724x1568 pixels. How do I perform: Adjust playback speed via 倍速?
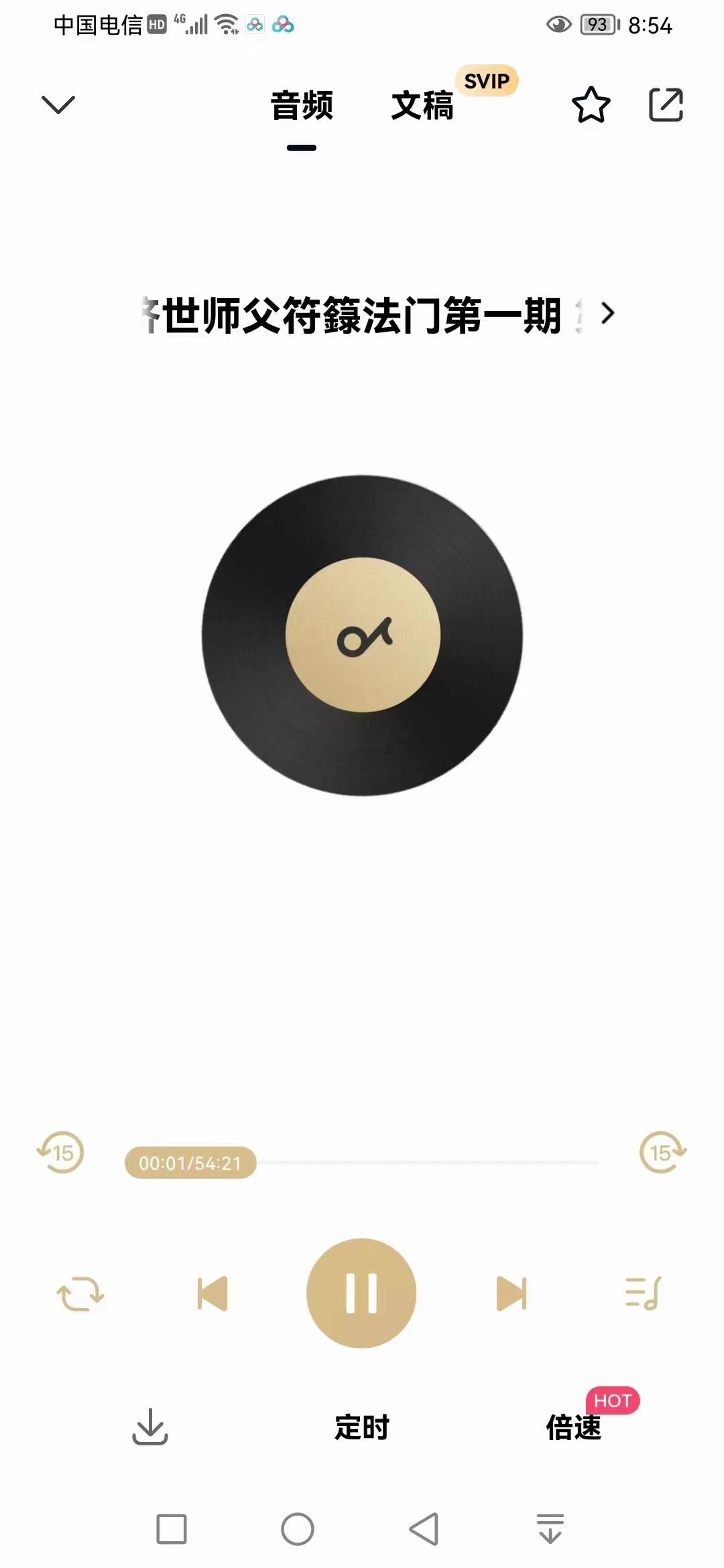point(574,1427)
